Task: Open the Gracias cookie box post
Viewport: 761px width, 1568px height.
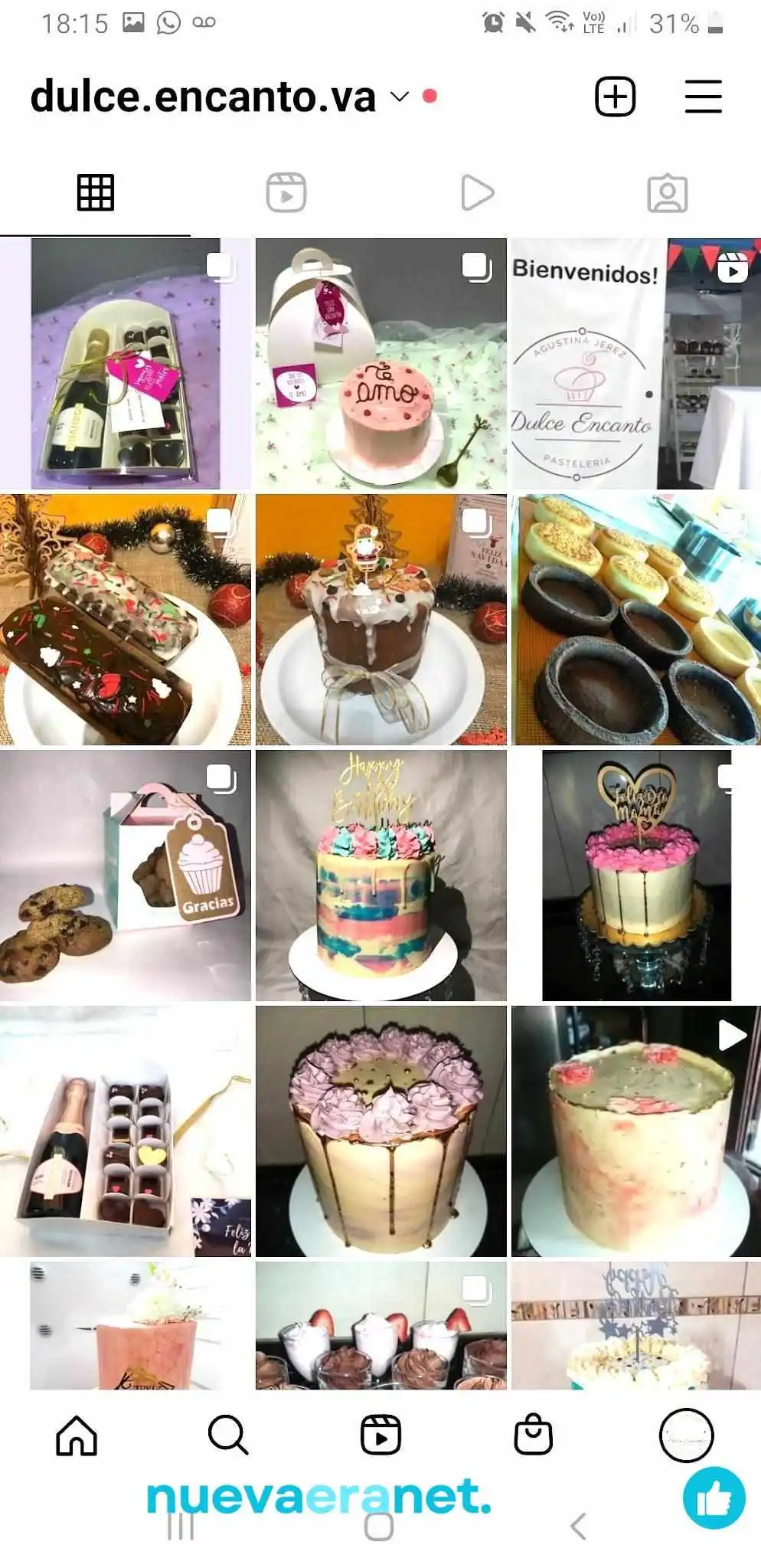Action: 126,876
